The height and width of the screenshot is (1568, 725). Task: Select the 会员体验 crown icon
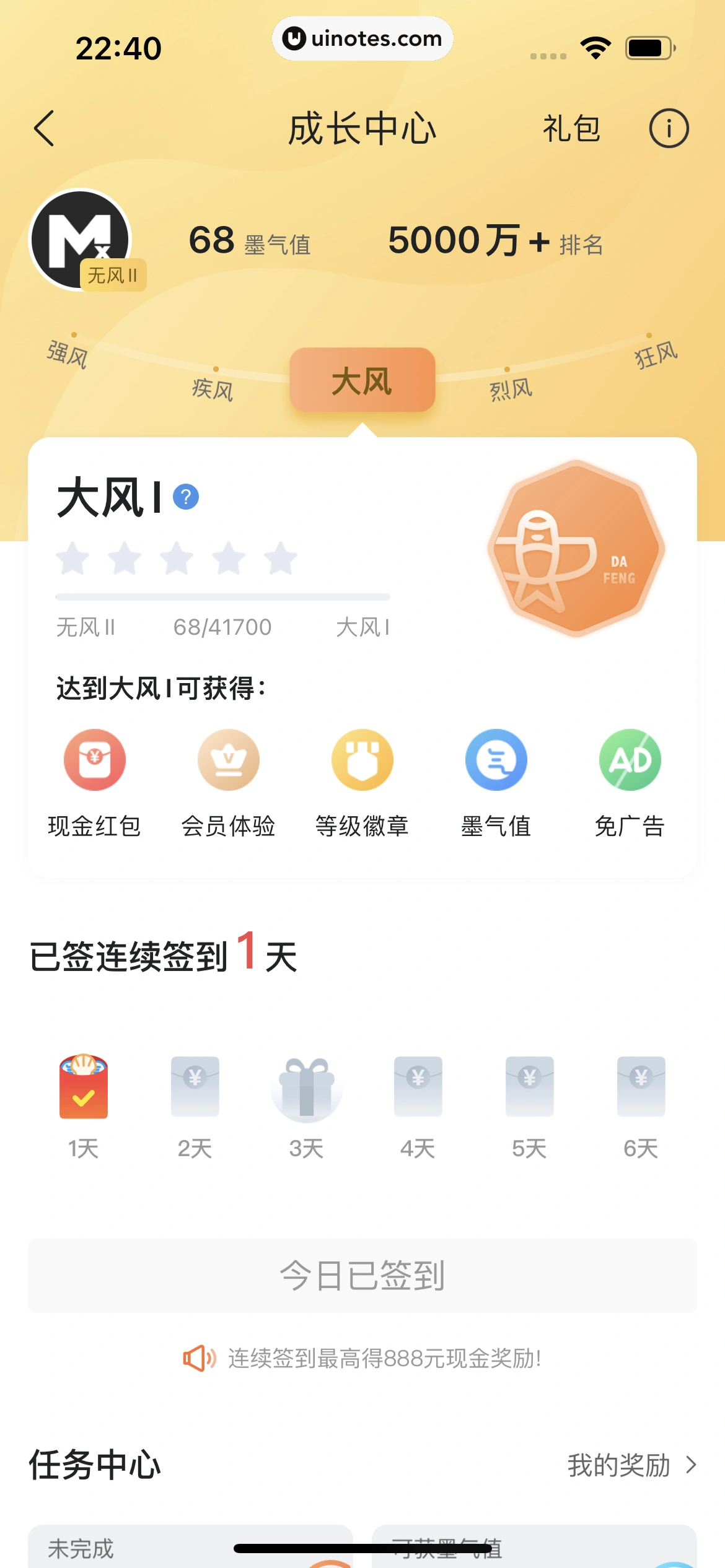228,760
